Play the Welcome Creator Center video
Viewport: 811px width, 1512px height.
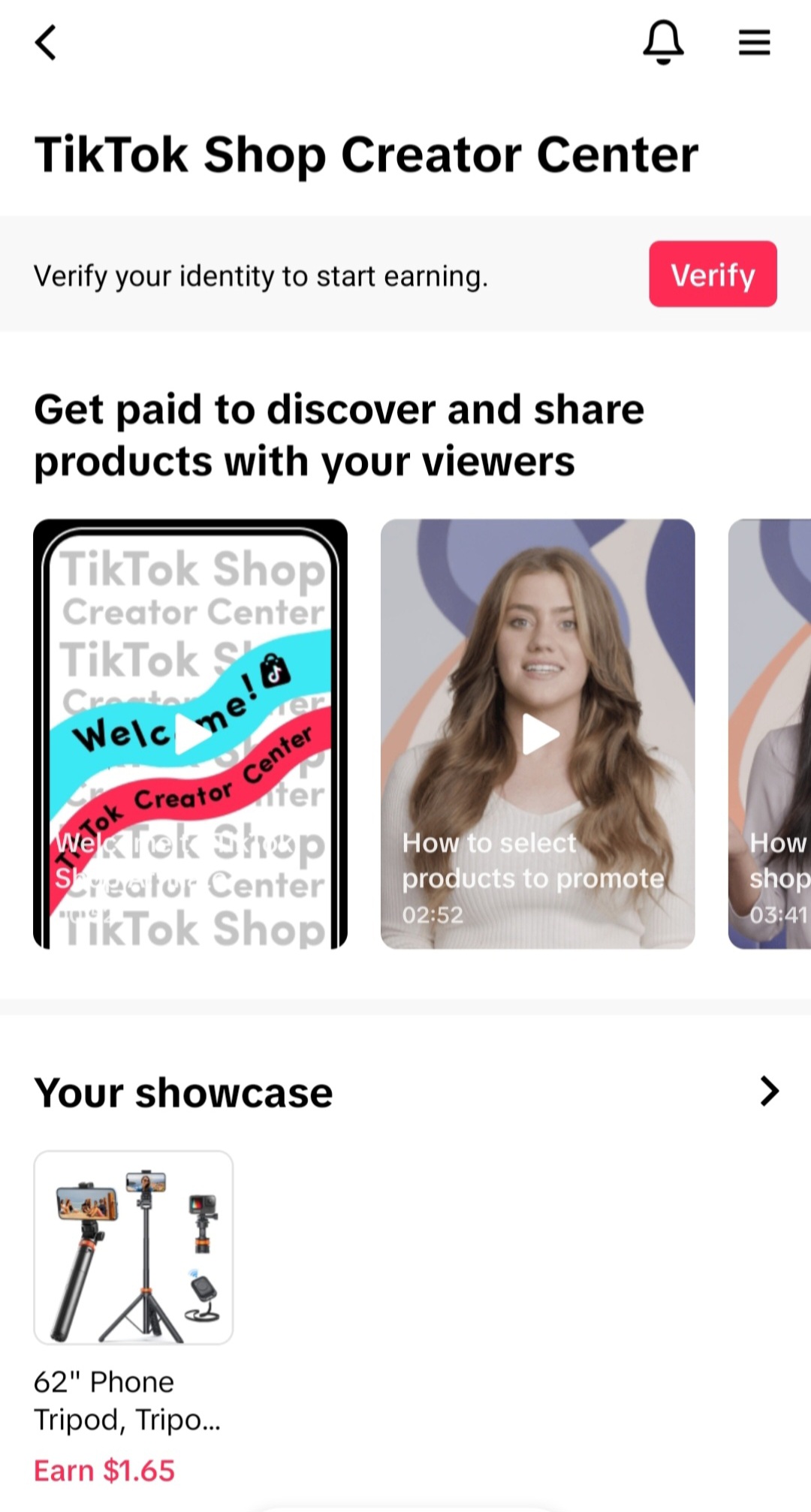191,733
